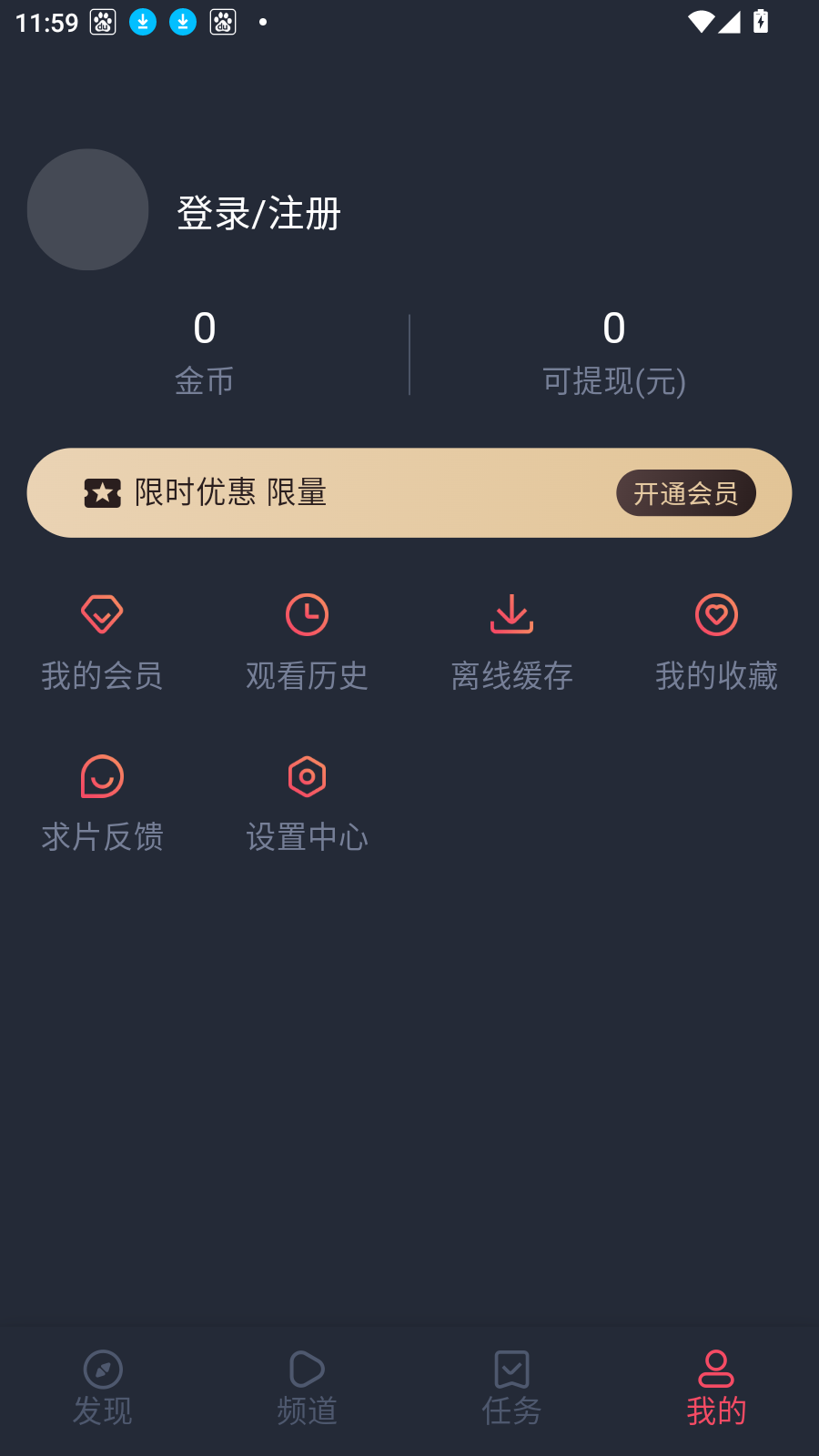
Task: Open the 频道 tab
Action: pos(307,1388)
